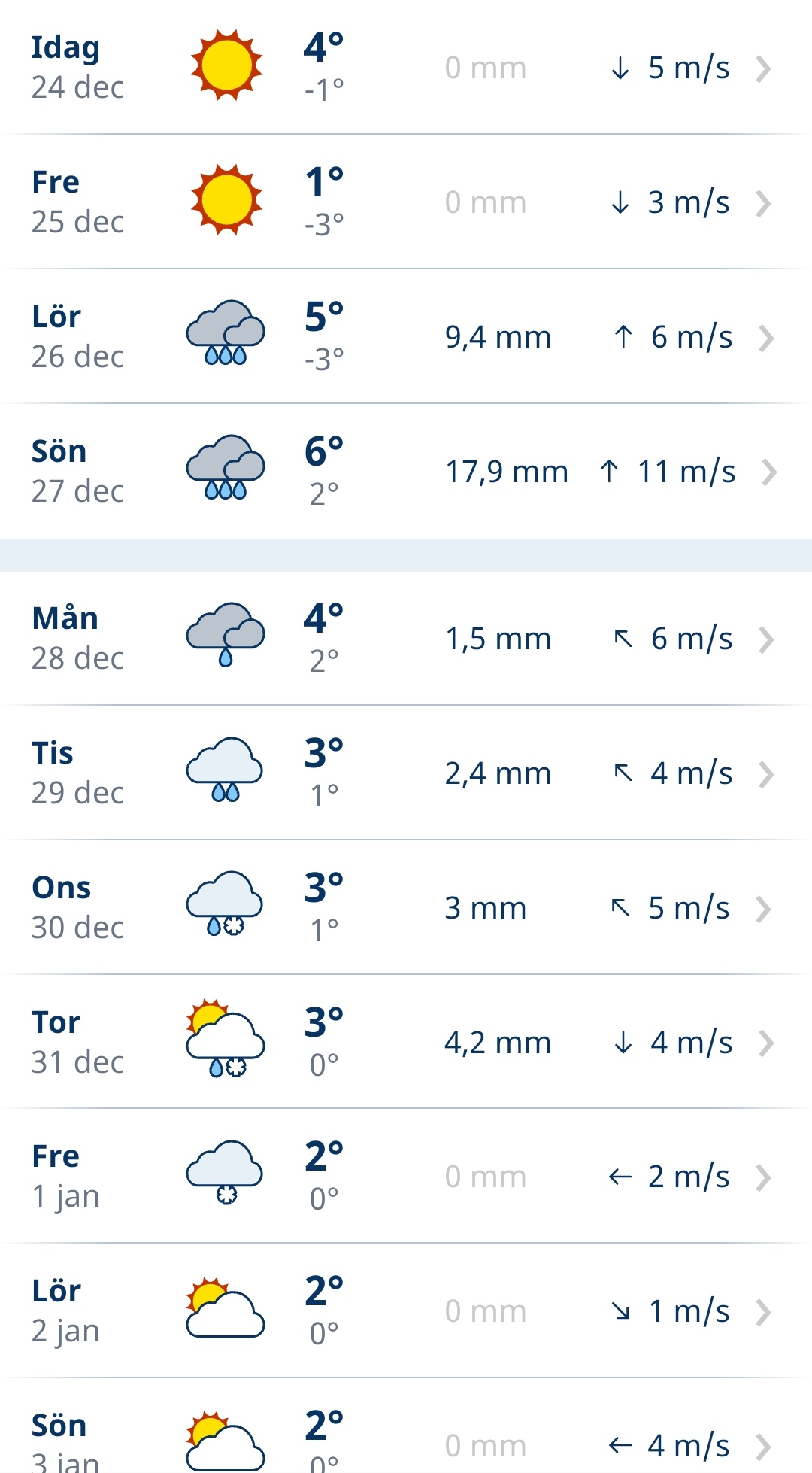Show Fre 1 jan forecast details
Image resolution: width=812 pixels, height=1473 pixels.
[x=406, y=1177]
